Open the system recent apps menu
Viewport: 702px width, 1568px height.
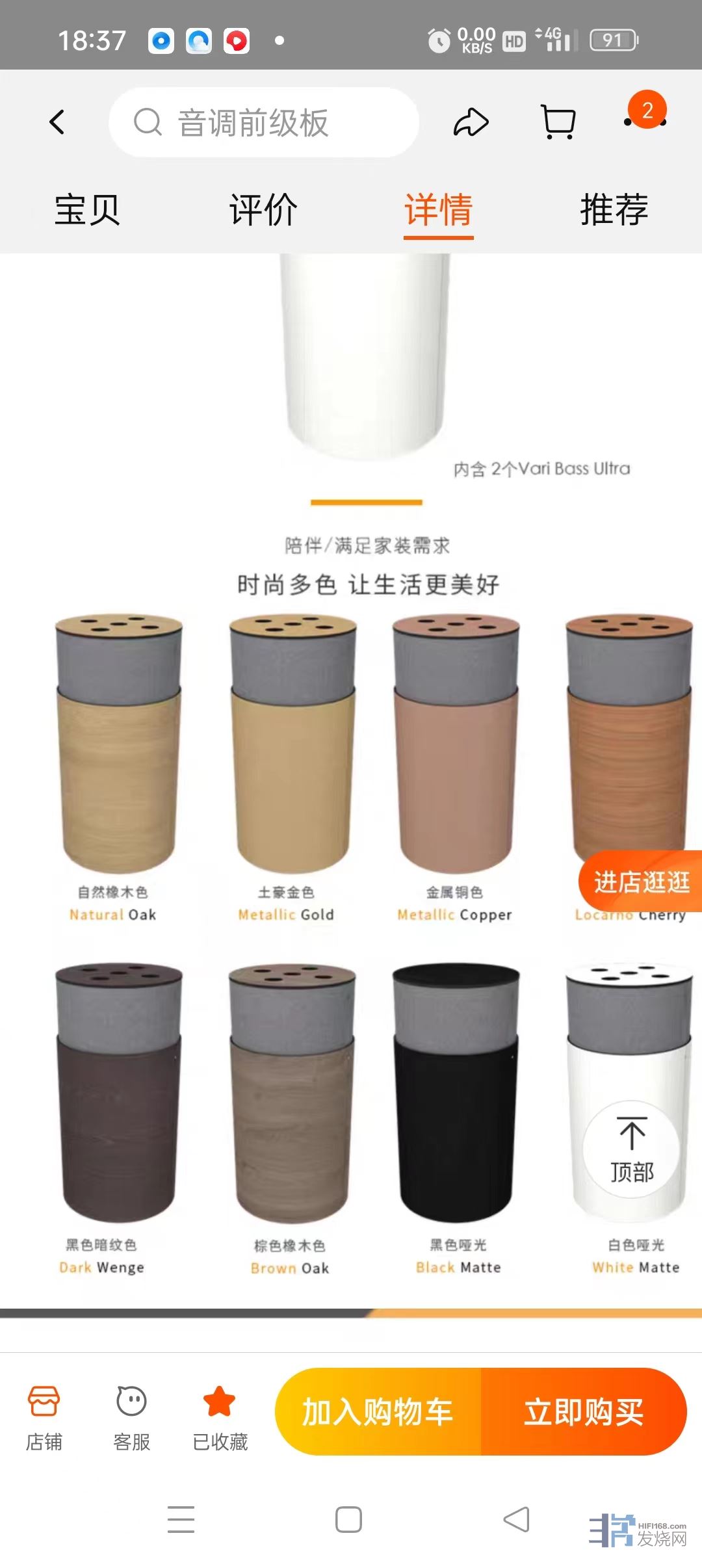coord(181,1519)
